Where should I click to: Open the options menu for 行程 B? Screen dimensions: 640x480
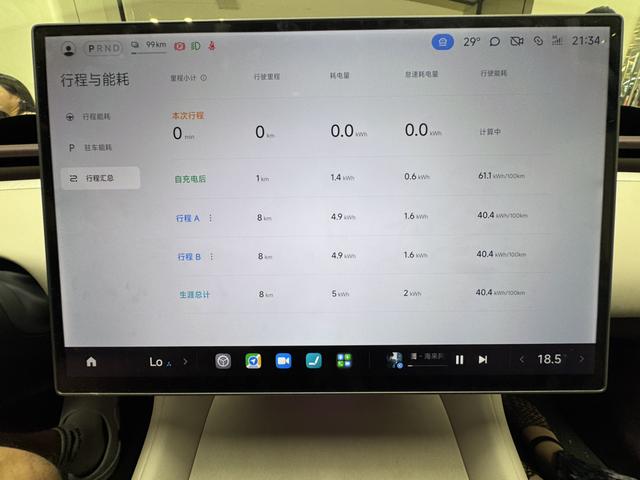tap(211, 256)
